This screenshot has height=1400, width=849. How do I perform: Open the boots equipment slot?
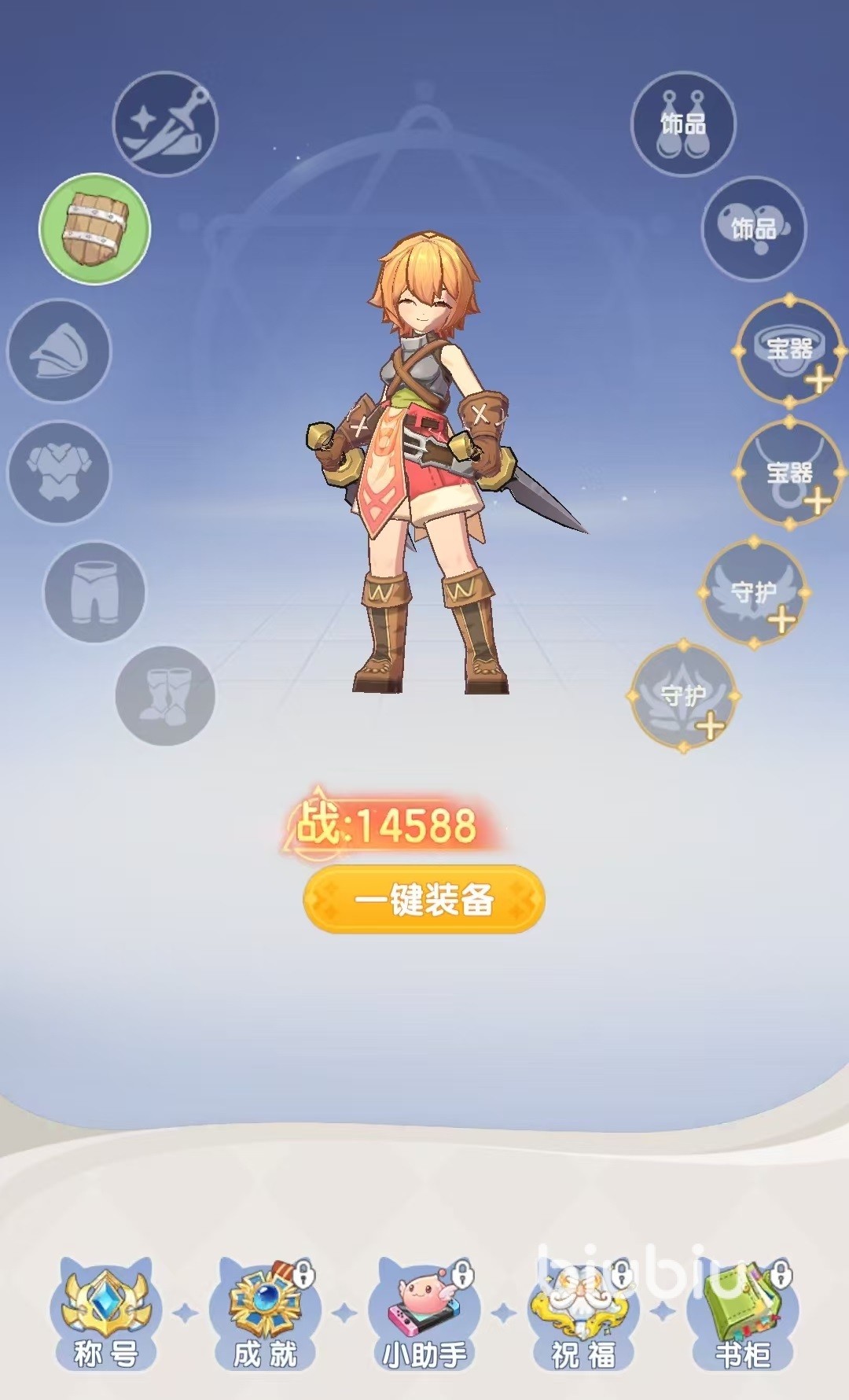click(x=165, y=696)
